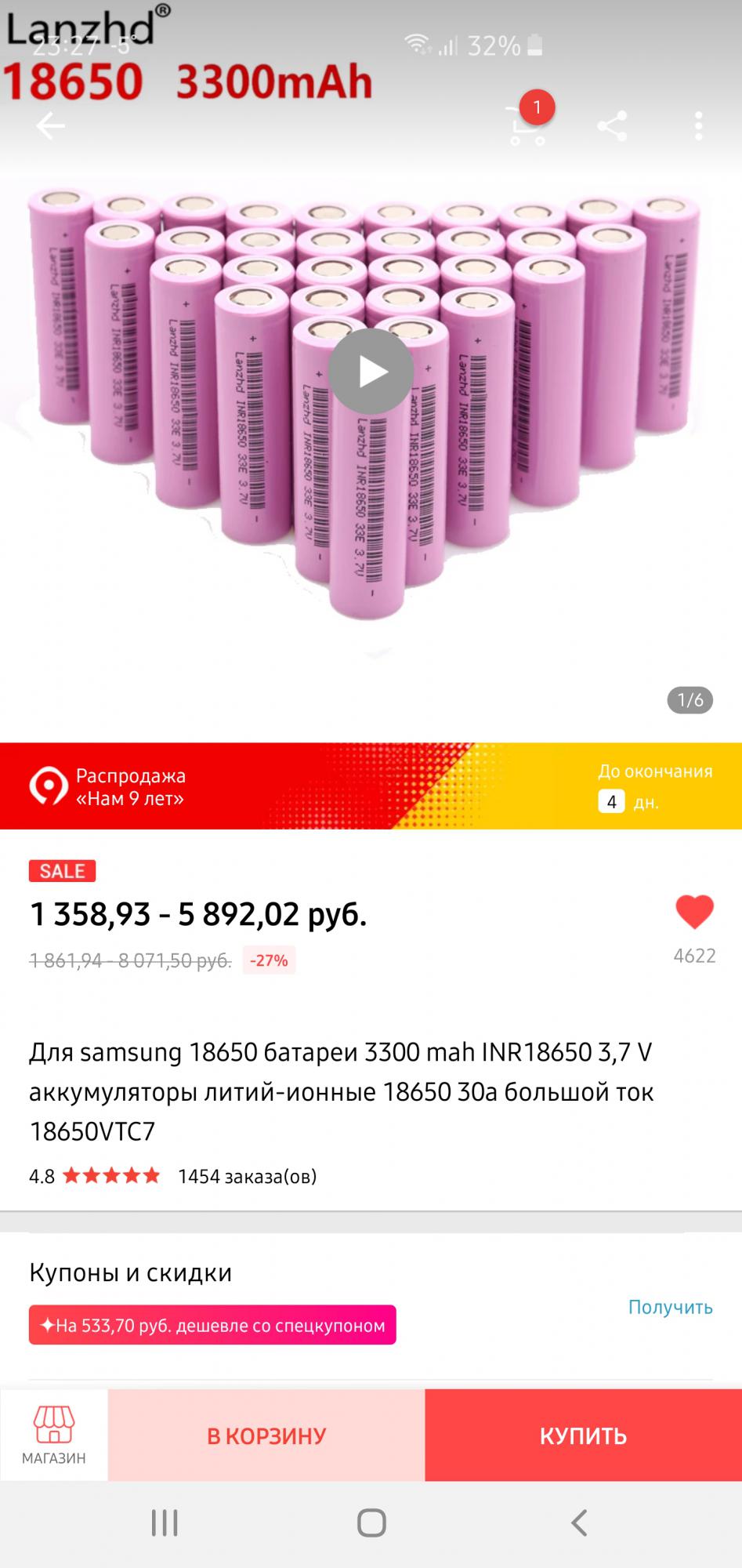The width and height of the screenshot is (742, 1568).
Task: Tap КУПИТЬ to buy now
Action: point(583,1436)
